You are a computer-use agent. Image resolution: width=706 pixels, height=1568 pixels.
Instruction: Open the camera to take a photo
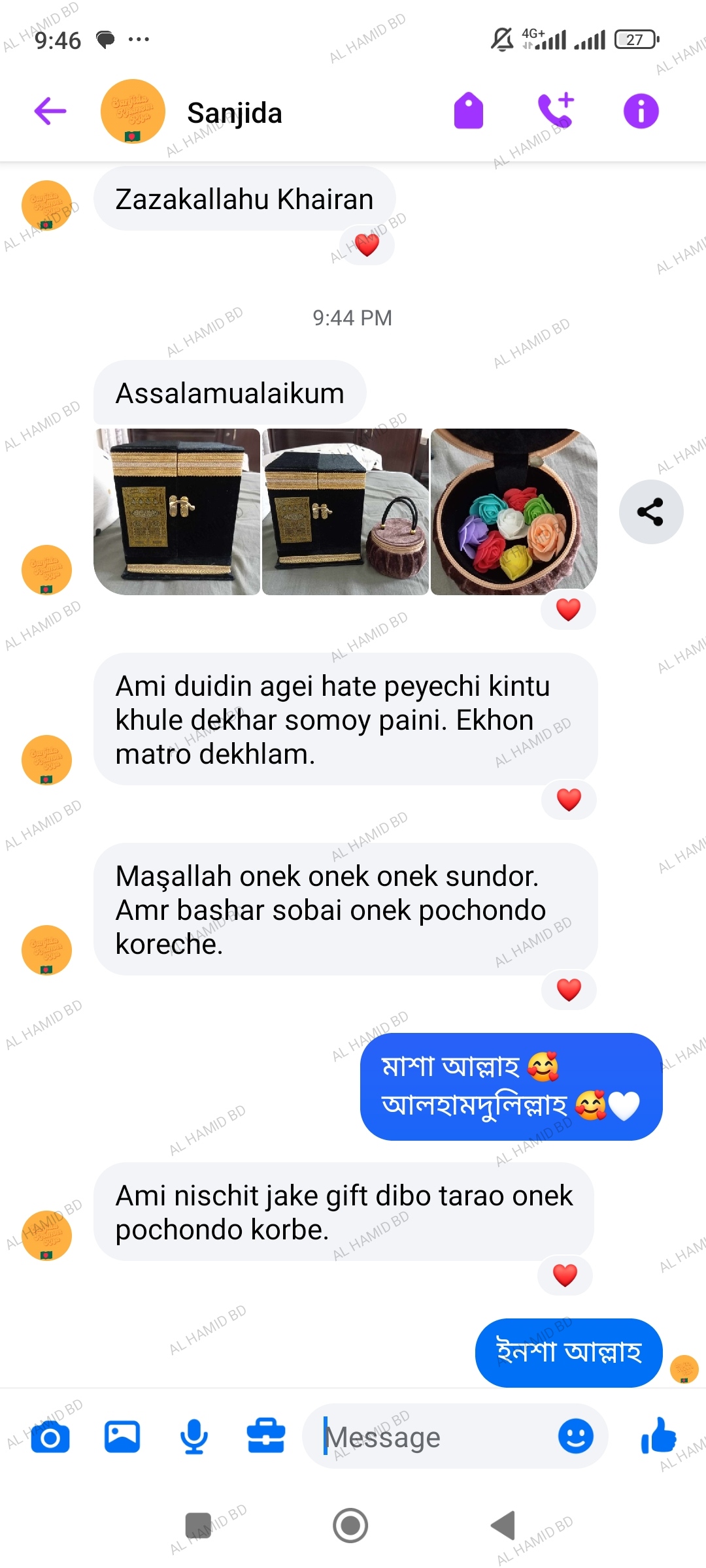pos(50,1437)
